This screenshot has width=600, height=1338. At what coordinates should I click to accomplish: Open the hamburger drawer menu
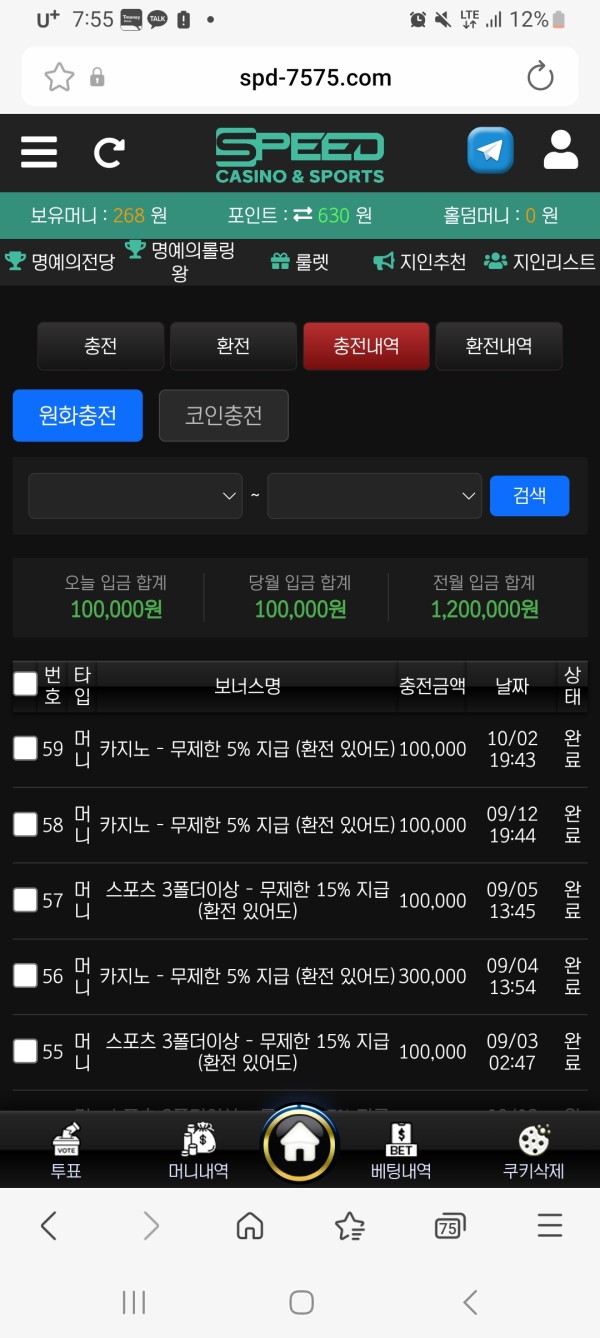point(39,152)
